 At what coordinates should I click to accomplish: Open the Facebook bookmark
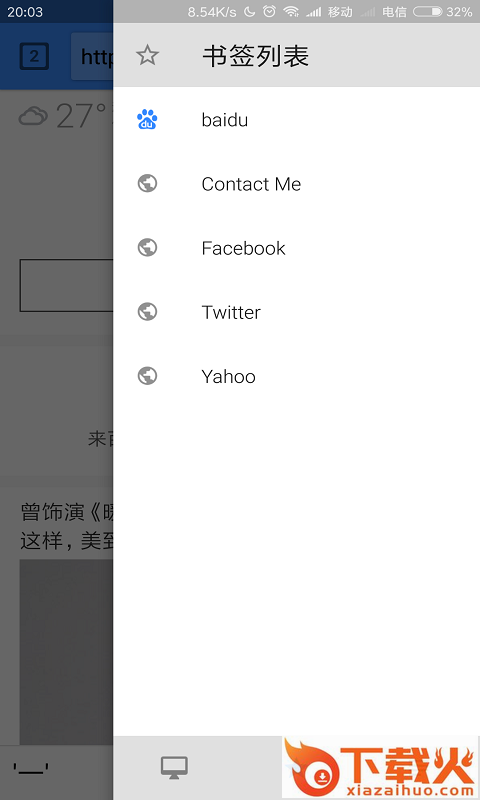296,248
